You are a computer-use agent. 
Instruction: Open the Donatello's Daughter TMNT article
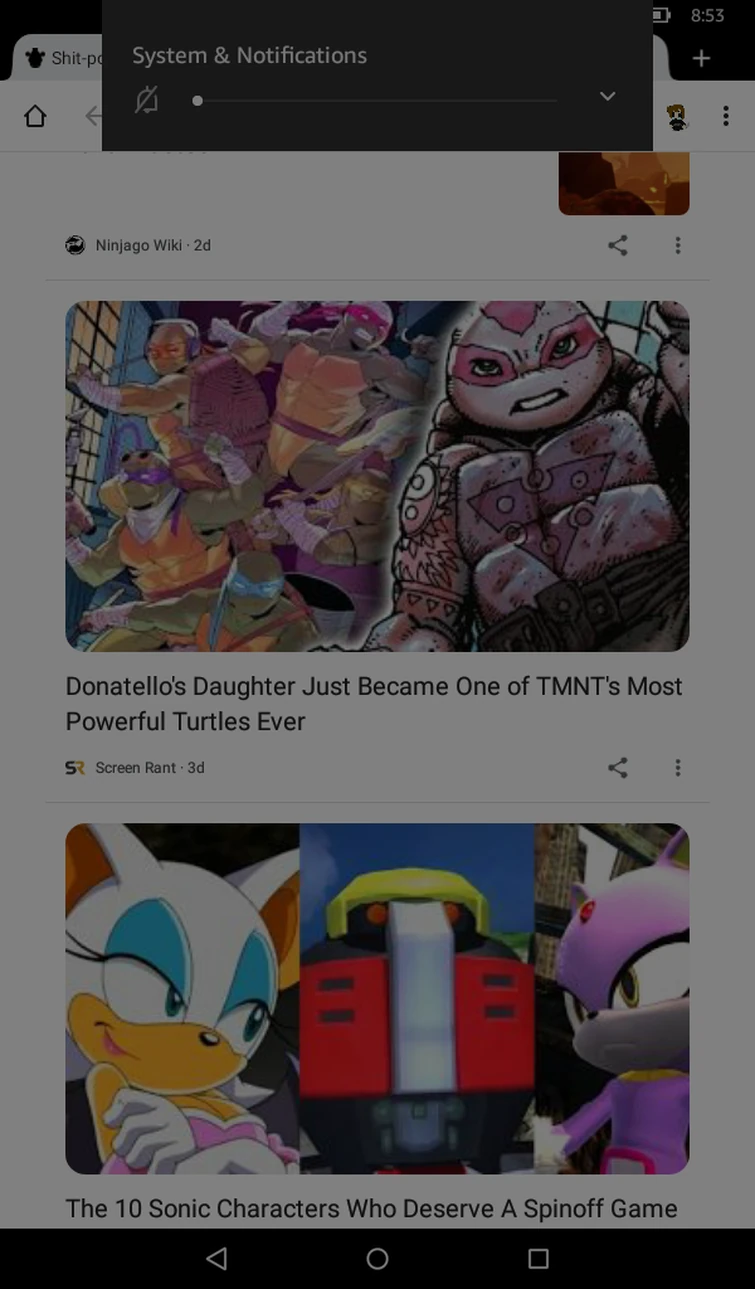tap(374, 703)
